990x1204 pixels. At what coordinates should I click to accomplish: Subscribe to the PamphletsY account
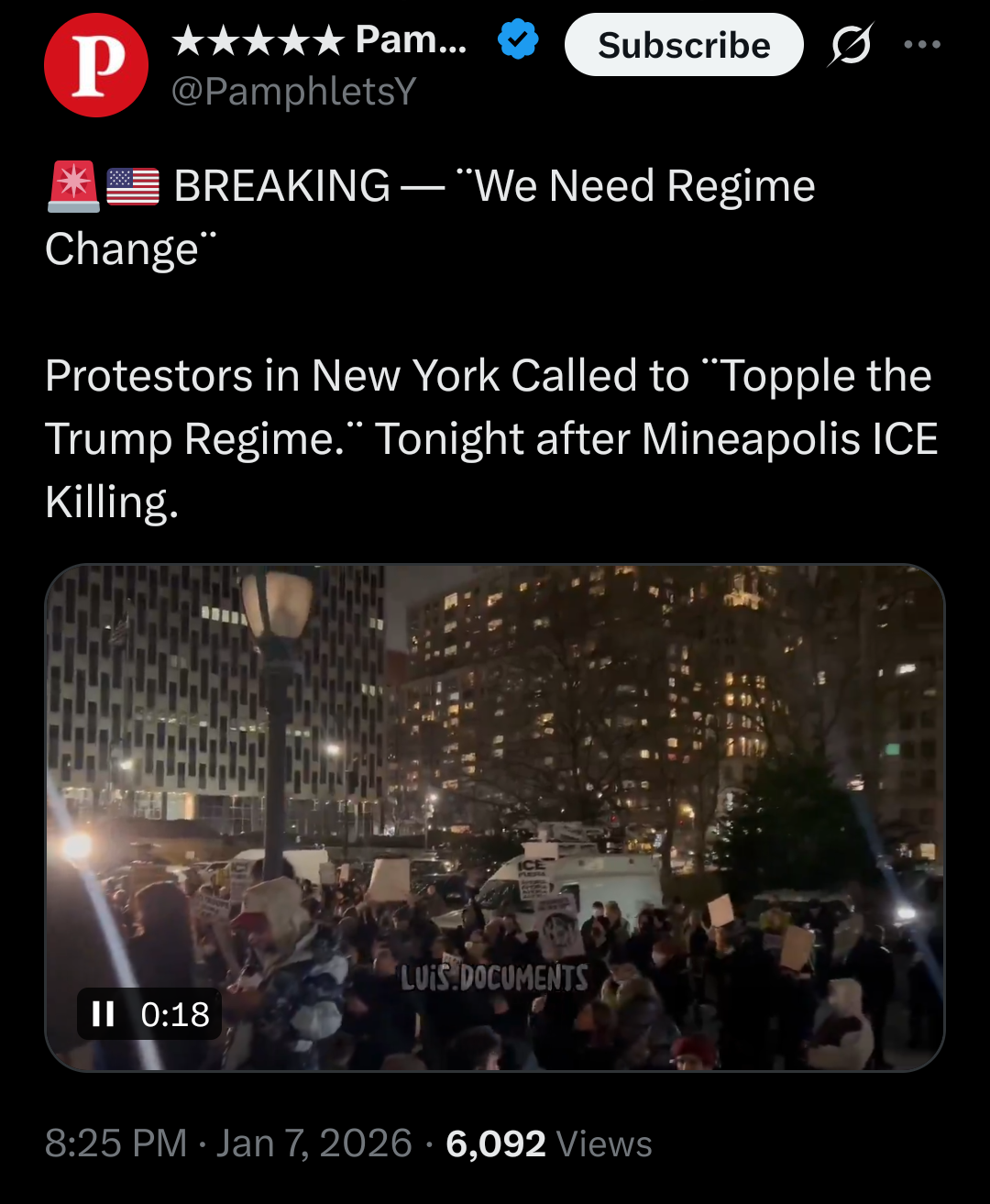(x=684, y=45)
